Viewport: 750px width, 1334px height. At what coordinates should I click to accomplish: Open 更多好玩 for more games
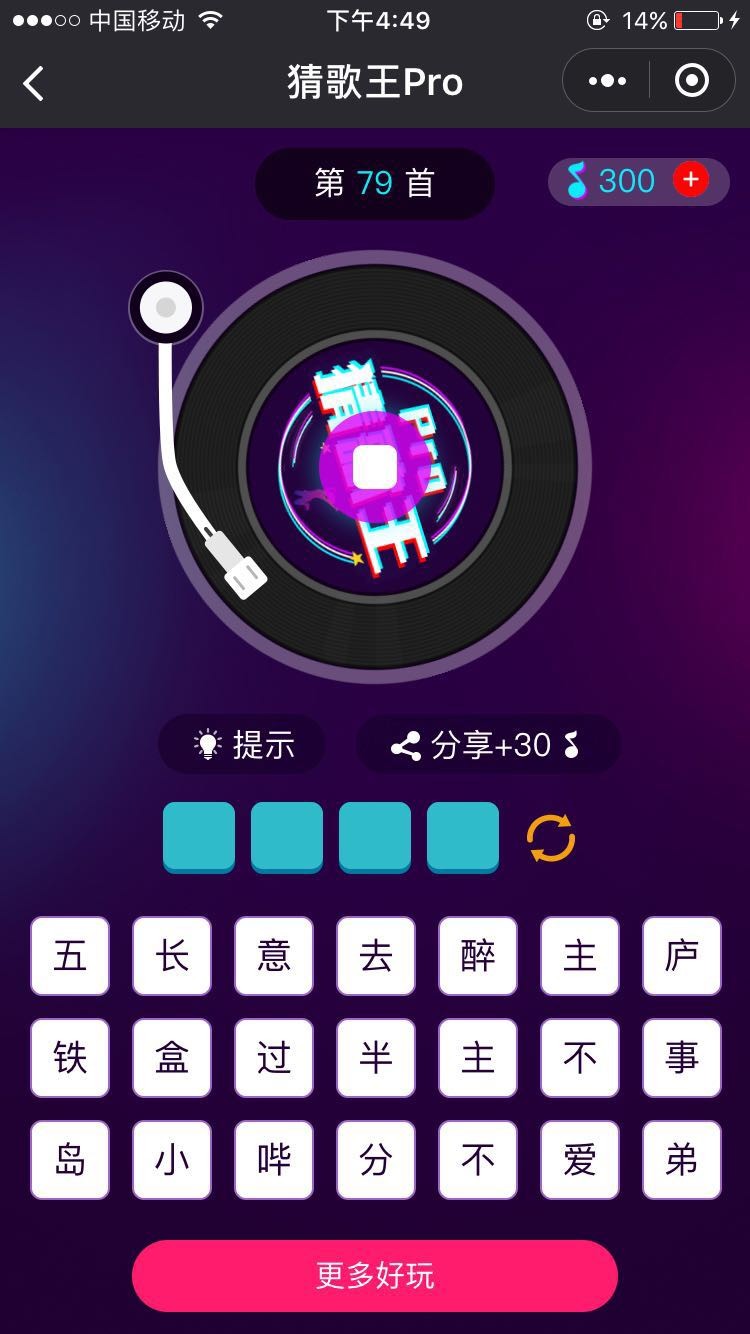click(x=375, y=1276)
